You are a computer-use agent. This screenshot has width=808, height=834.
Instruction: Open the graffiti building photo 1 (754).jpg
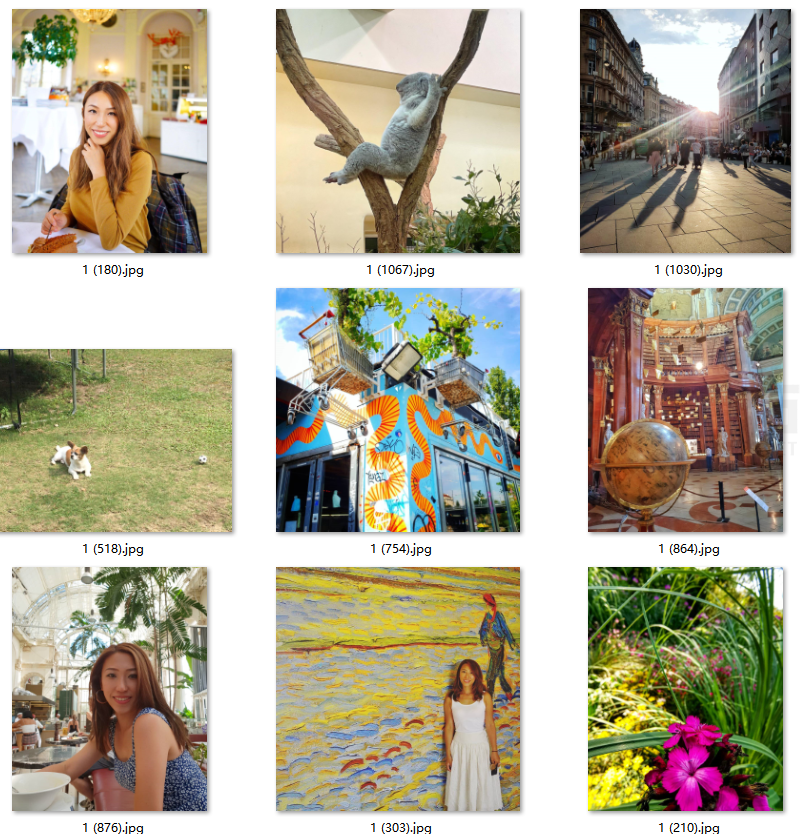[x=398, y=410]
